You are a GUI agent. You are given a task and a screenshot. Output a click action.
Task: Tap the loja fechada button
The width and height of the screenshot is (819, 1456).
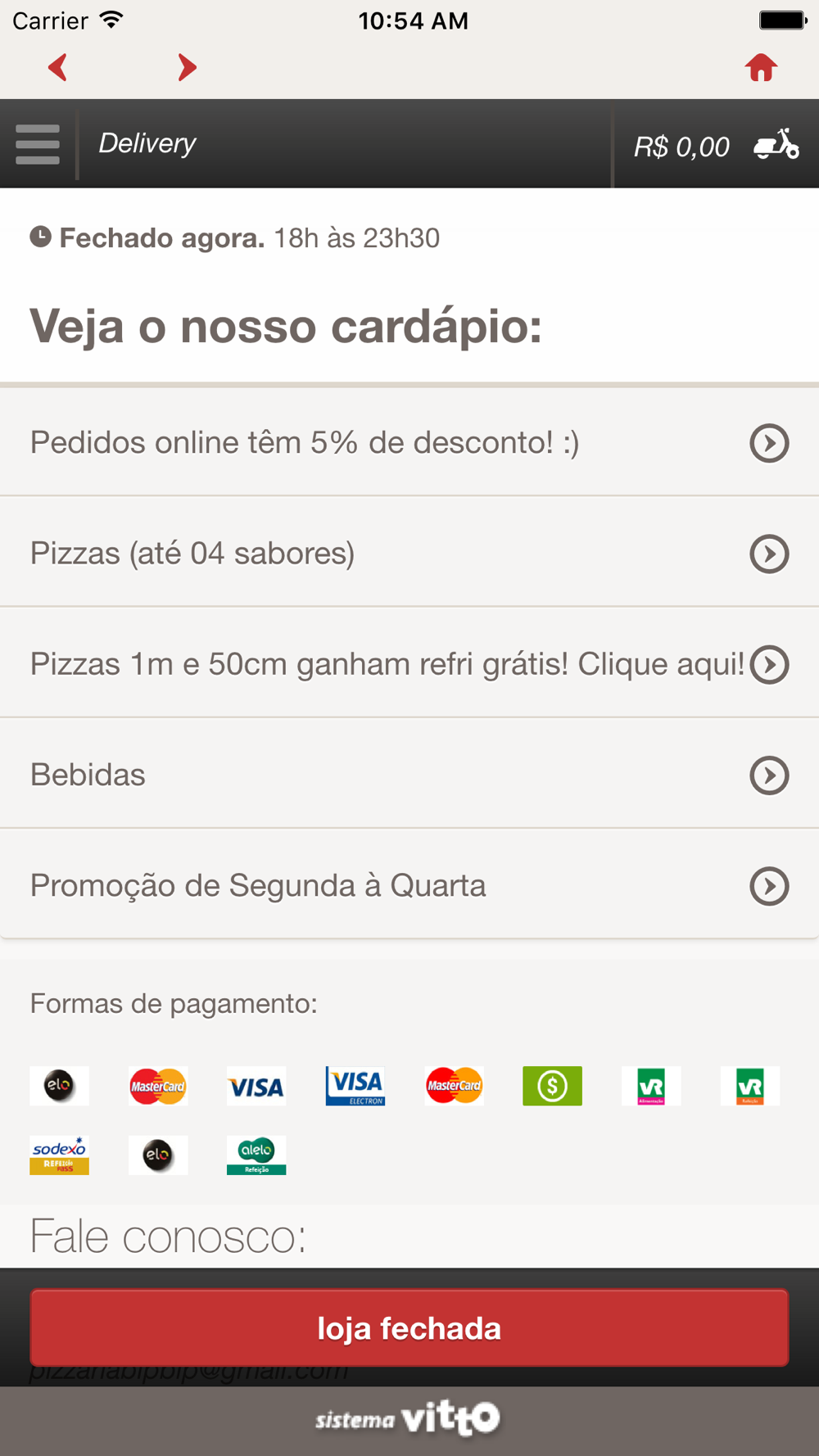point(409,1327)
